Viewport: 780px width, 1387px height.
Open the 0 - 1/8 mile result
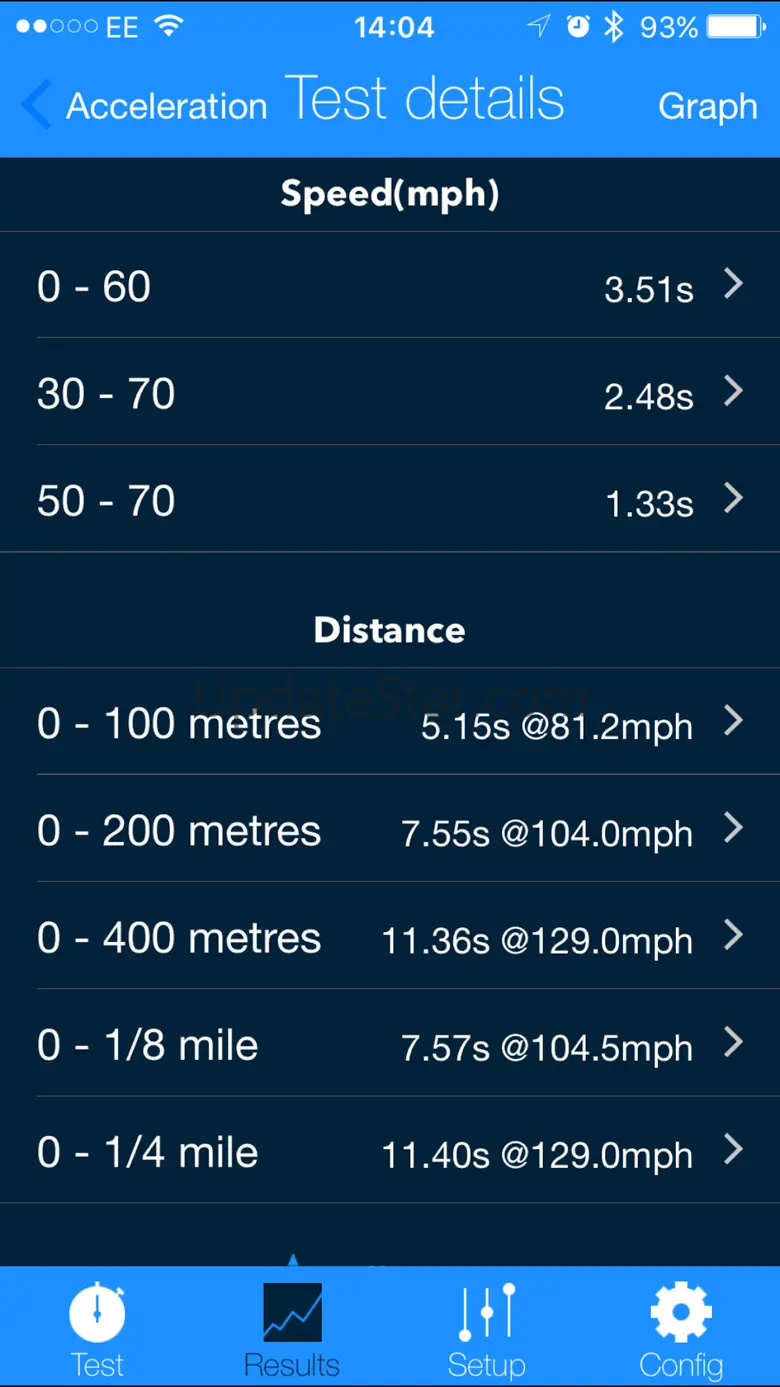coord(390,1045)
